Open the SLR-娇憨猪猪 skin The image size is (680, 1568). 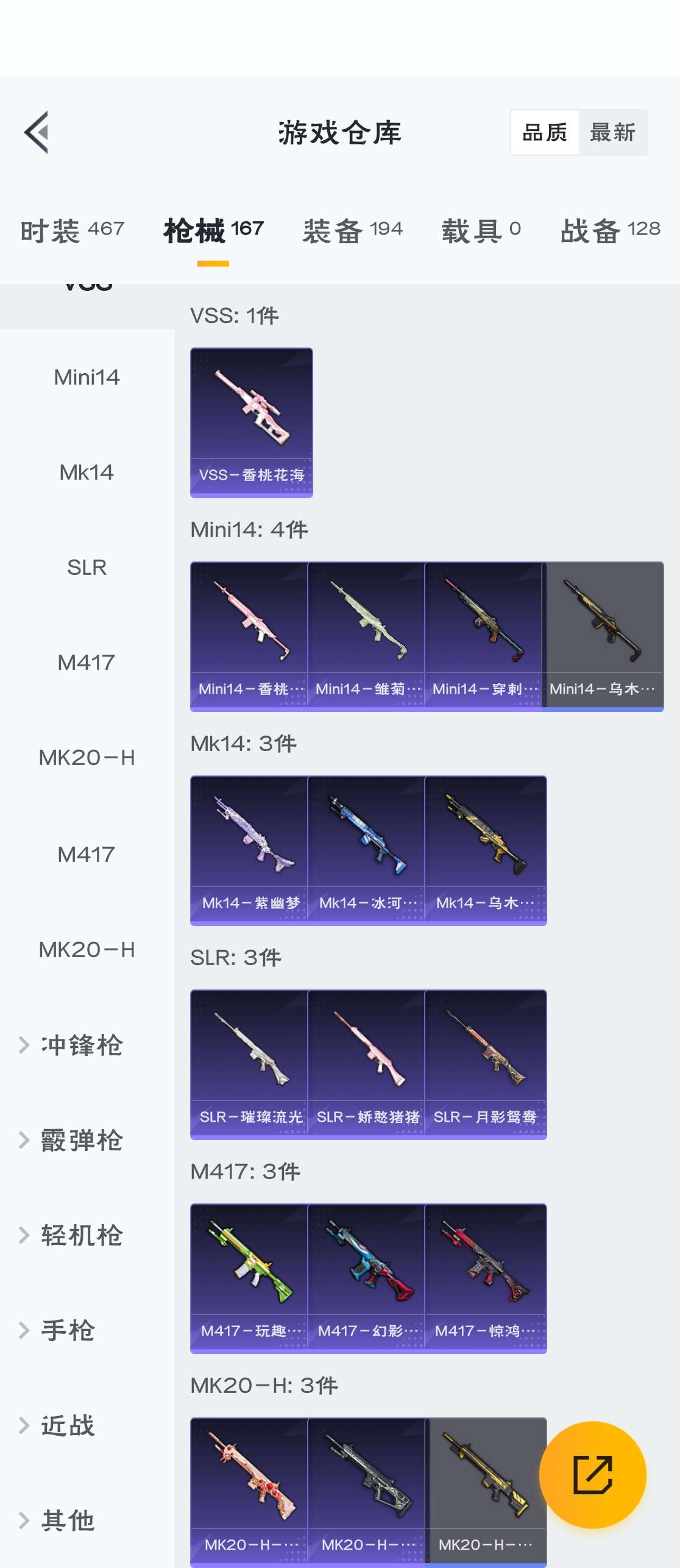(366, 1064)
